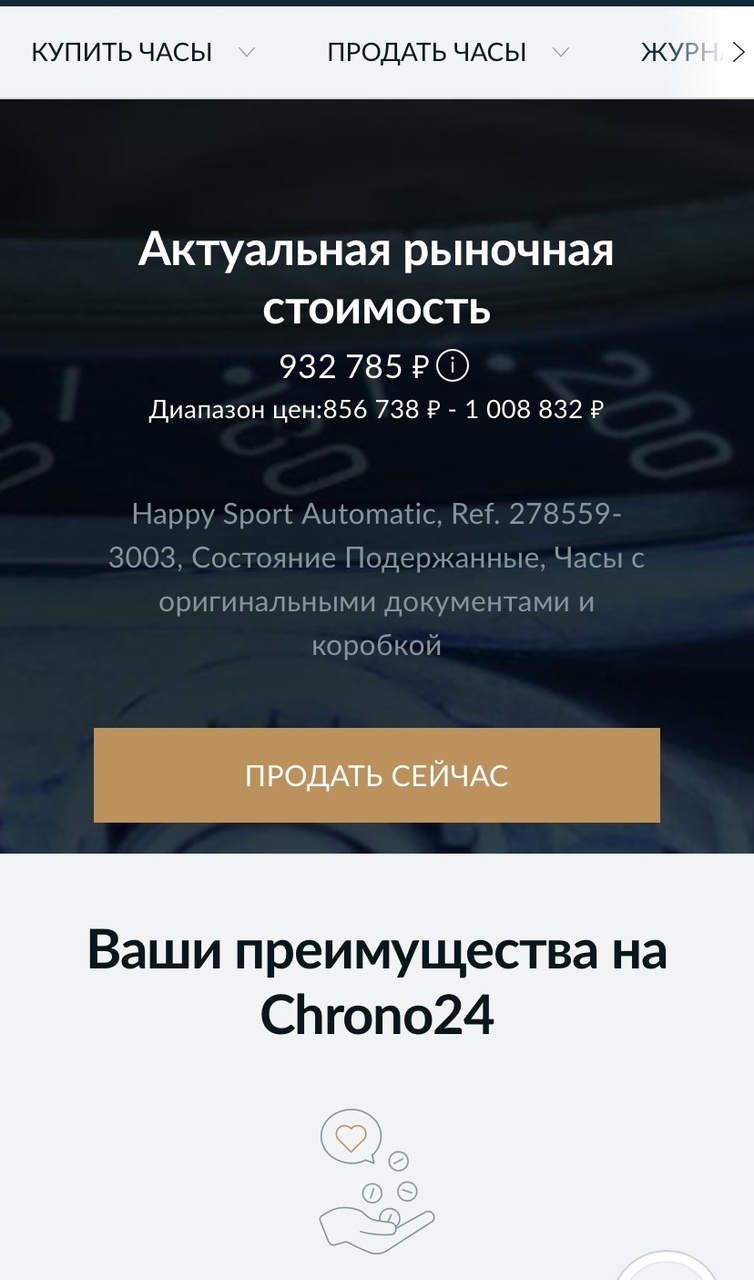Viewport: 754px width, 1280px height.
Task: Open price info icon next to 932 785 ₽
Action: pos(453,367)
